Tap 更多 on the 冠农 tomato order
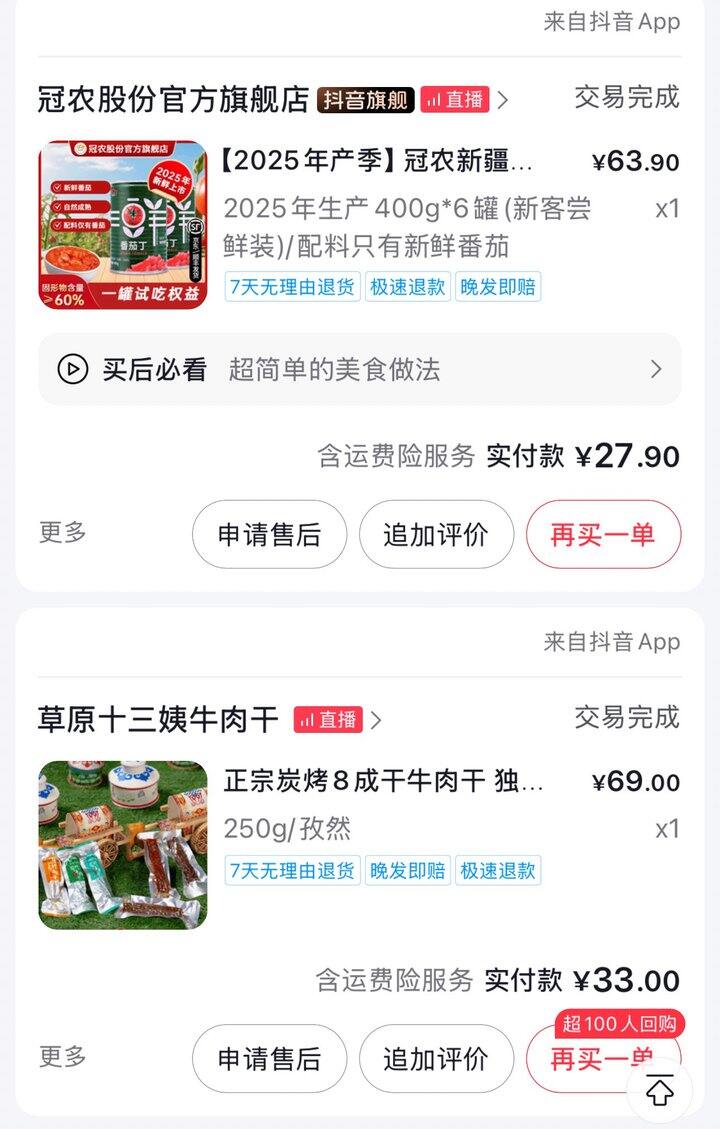This screenshot has width=720, height=1129. [63, 533]
